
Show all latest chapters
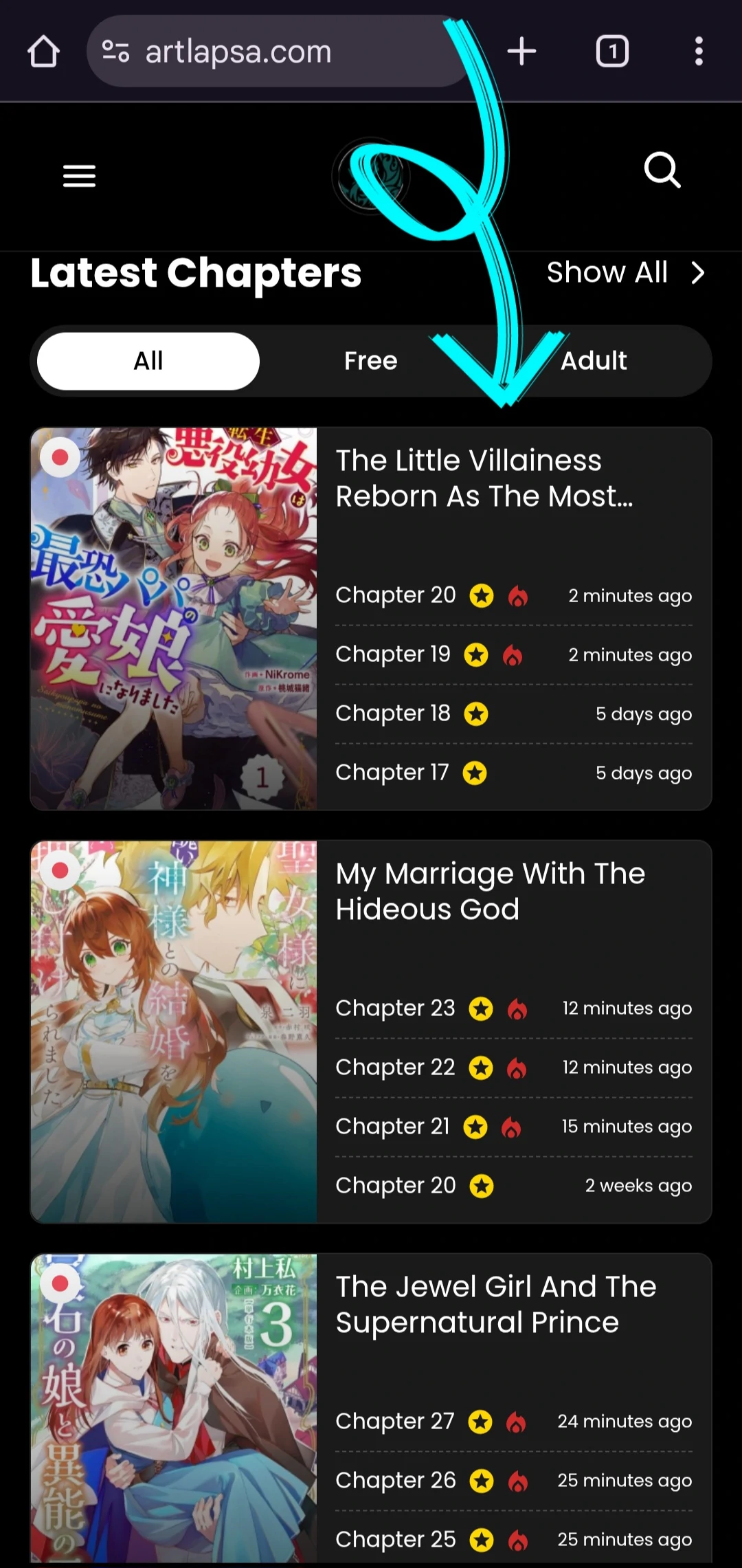[x=625, y=273]
